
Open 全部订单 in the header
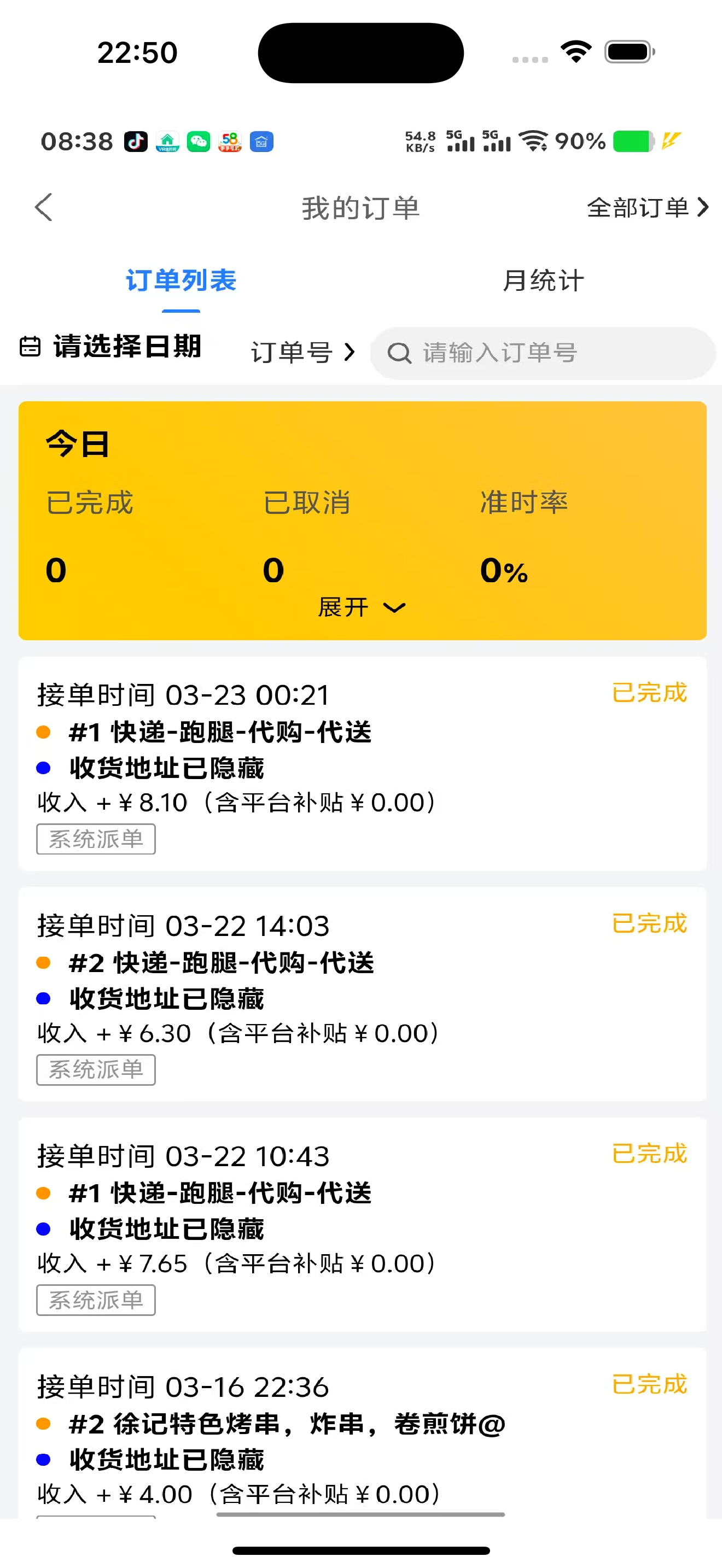tap(648, 208)
